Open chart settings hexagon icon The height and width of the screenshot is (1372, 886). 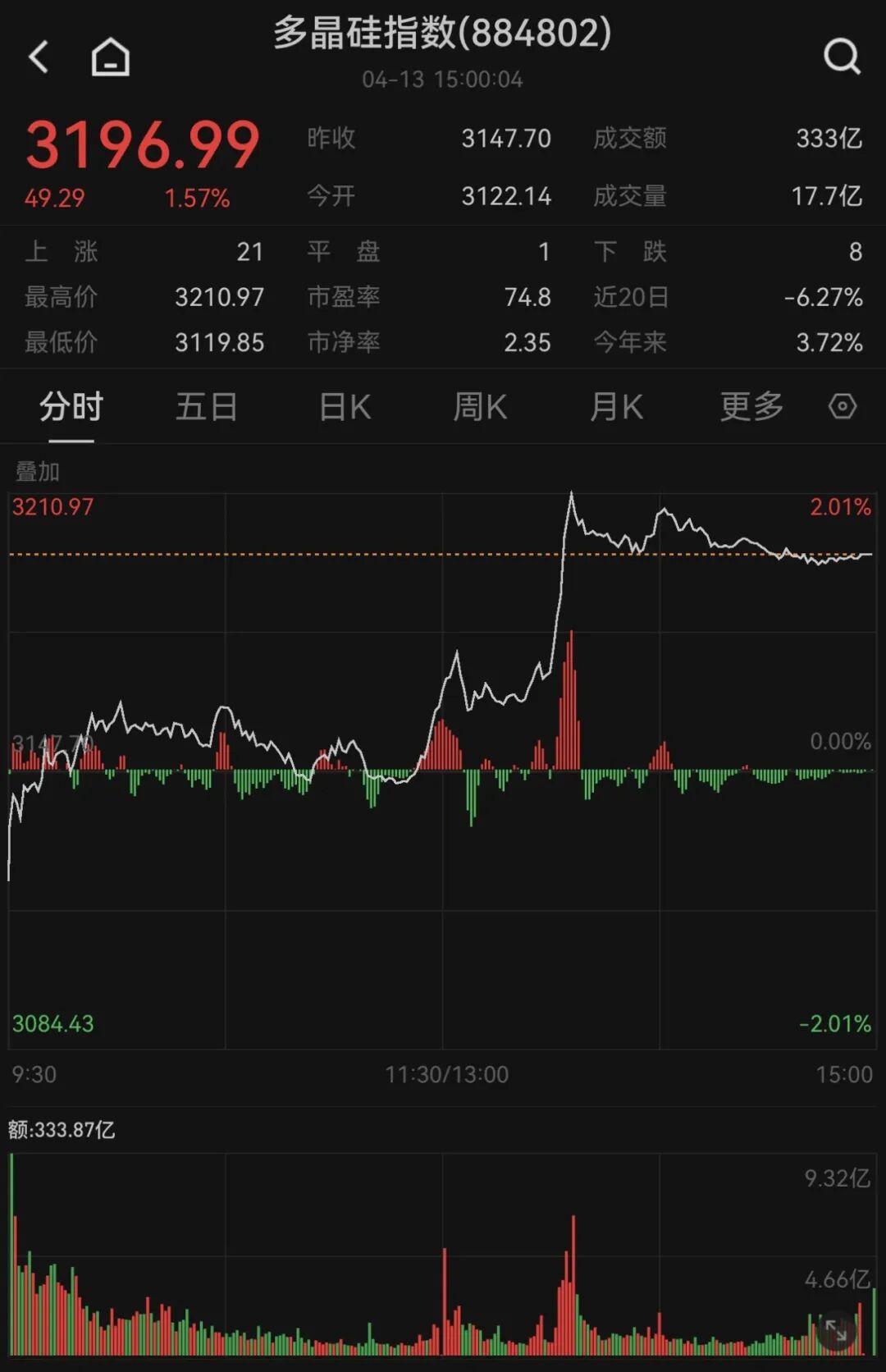click(843, 406)
